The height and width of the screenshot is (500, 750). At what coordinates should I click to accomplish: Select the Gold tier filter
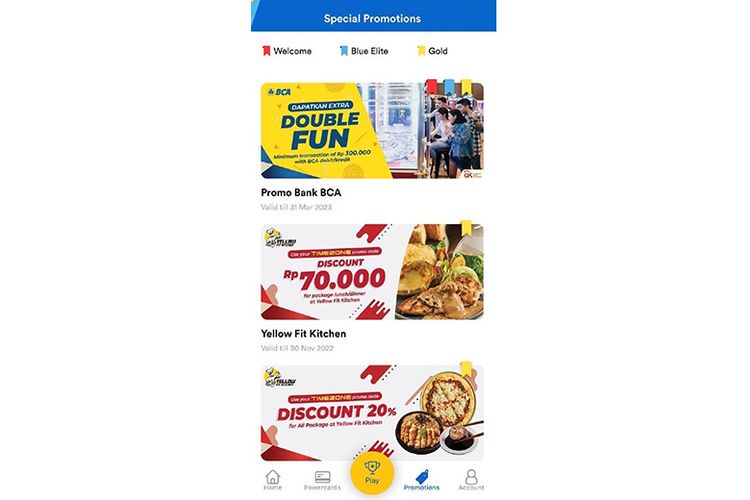pos(432,51)
